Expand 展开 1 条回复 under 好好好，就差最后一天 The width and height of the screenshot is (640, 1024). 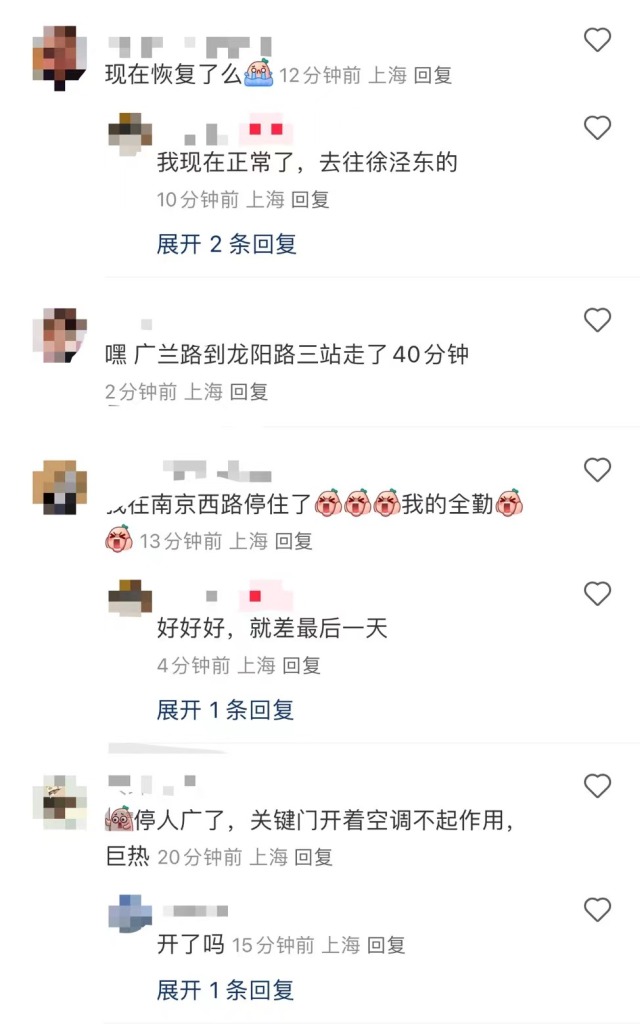click(225, 710)
